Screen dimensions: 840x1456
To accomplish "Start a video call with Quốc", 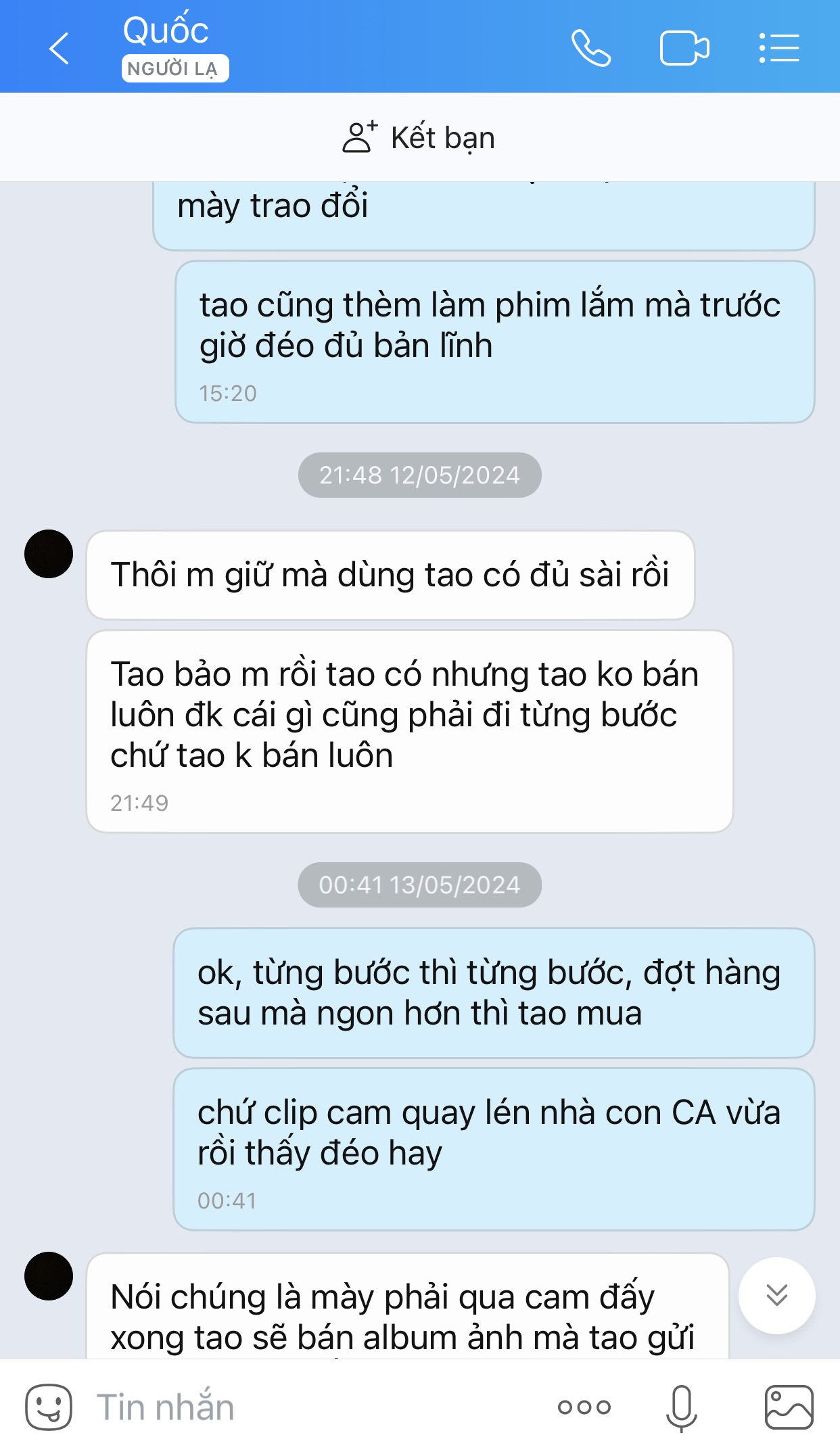I will point(684,49).
